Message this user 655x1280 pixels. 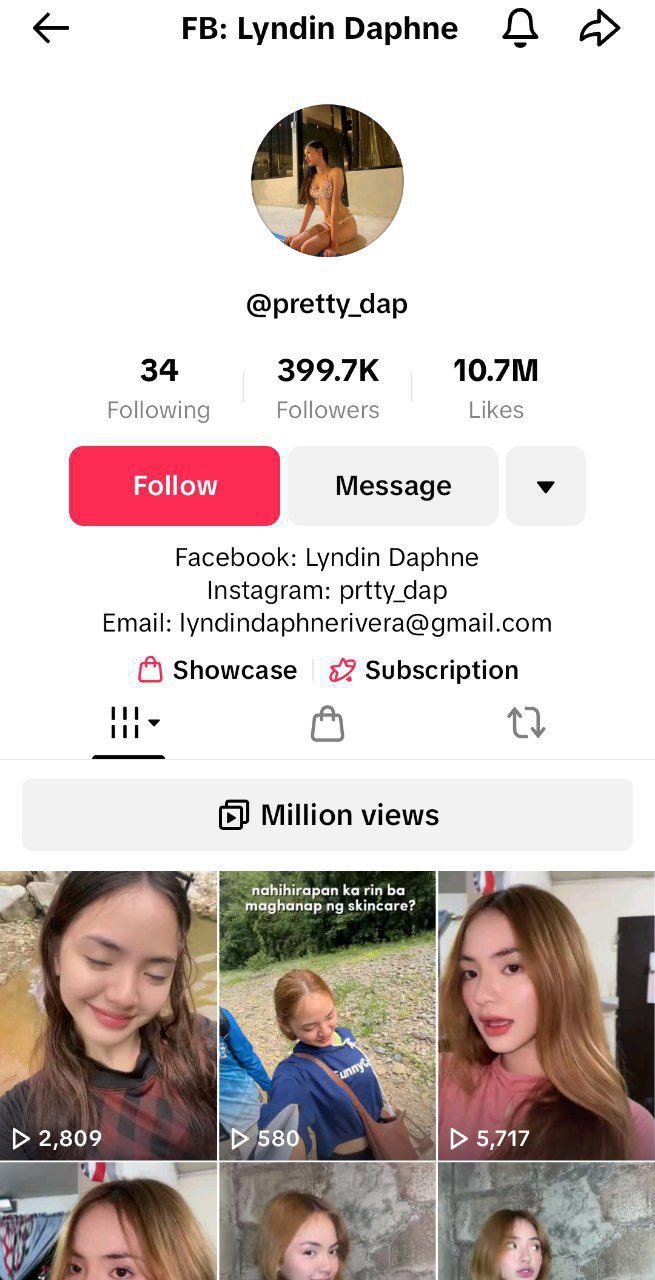[x=393, y=486]
